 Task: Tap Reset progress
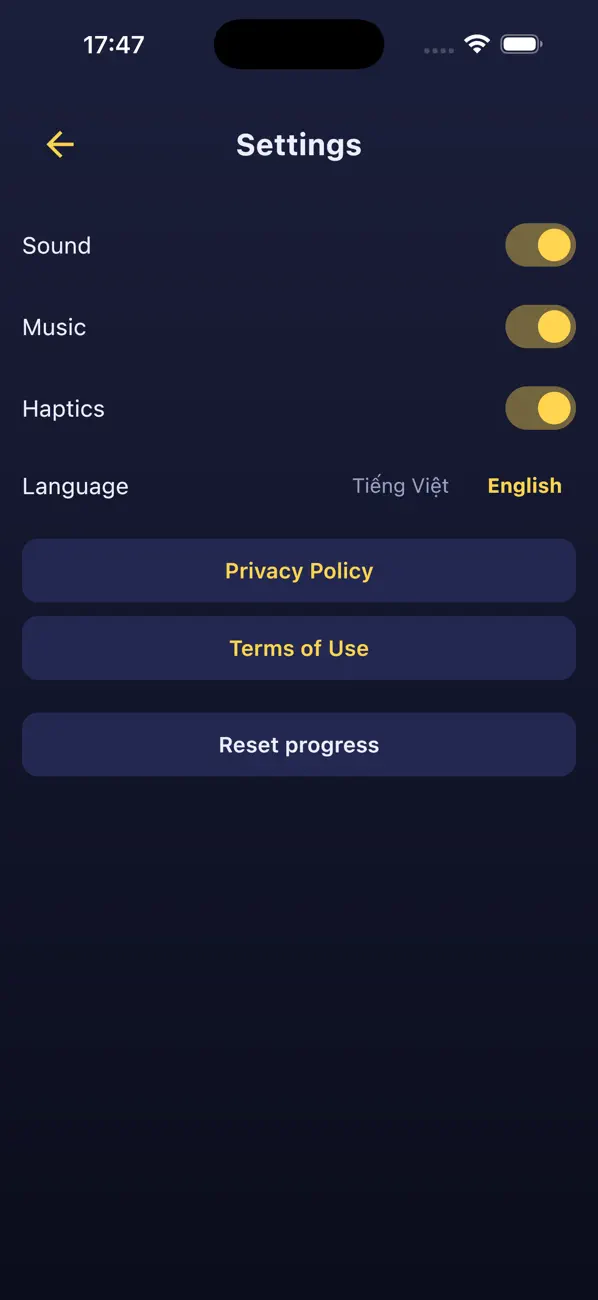pos(299,745)
